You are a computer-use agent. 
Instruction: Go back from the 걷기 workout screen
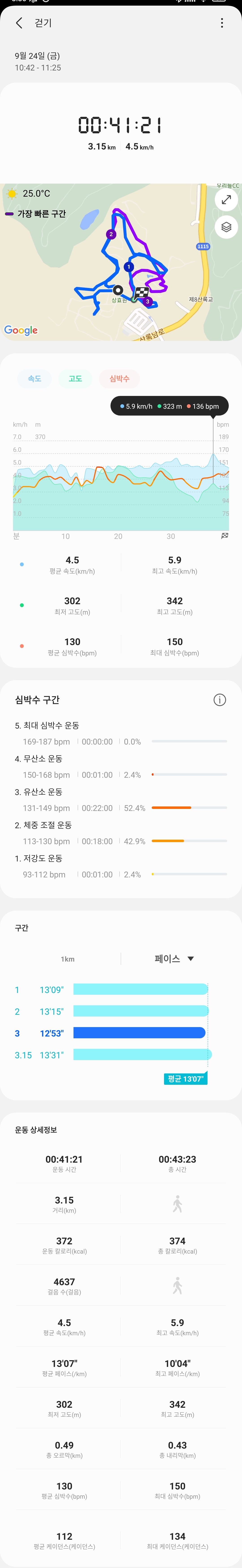[19, 23]
